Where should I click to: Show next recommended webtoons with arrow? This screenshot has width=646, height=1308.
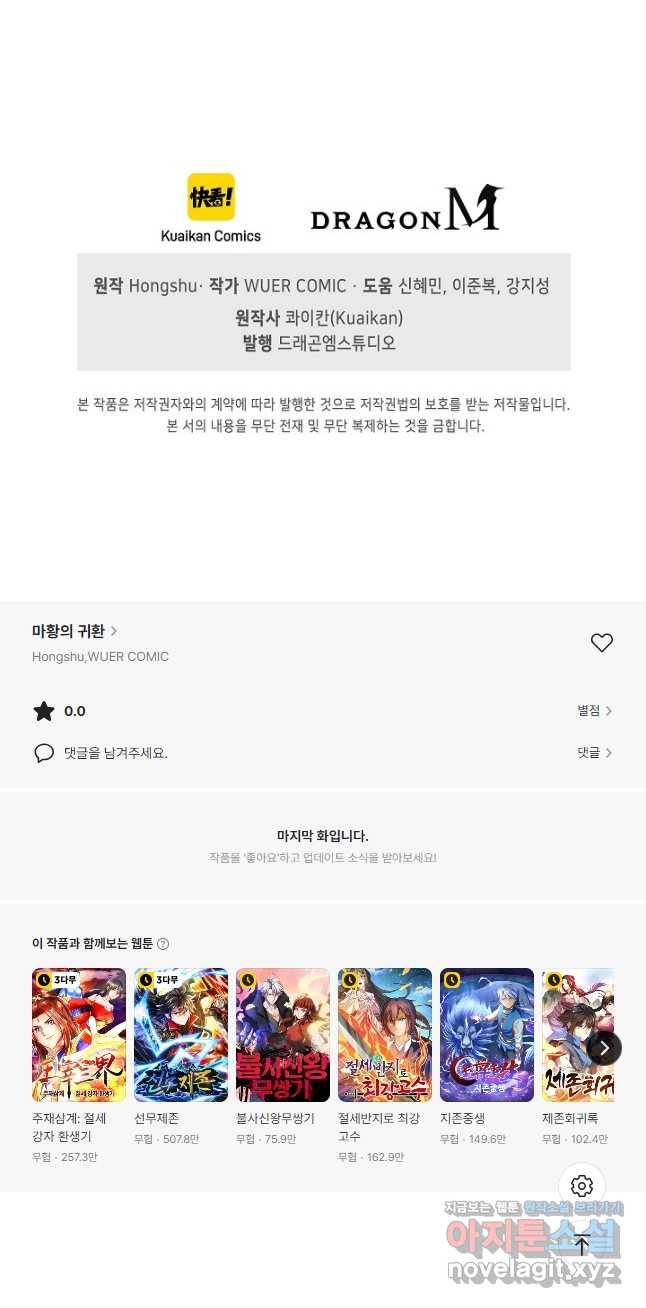pos(604,1048)
